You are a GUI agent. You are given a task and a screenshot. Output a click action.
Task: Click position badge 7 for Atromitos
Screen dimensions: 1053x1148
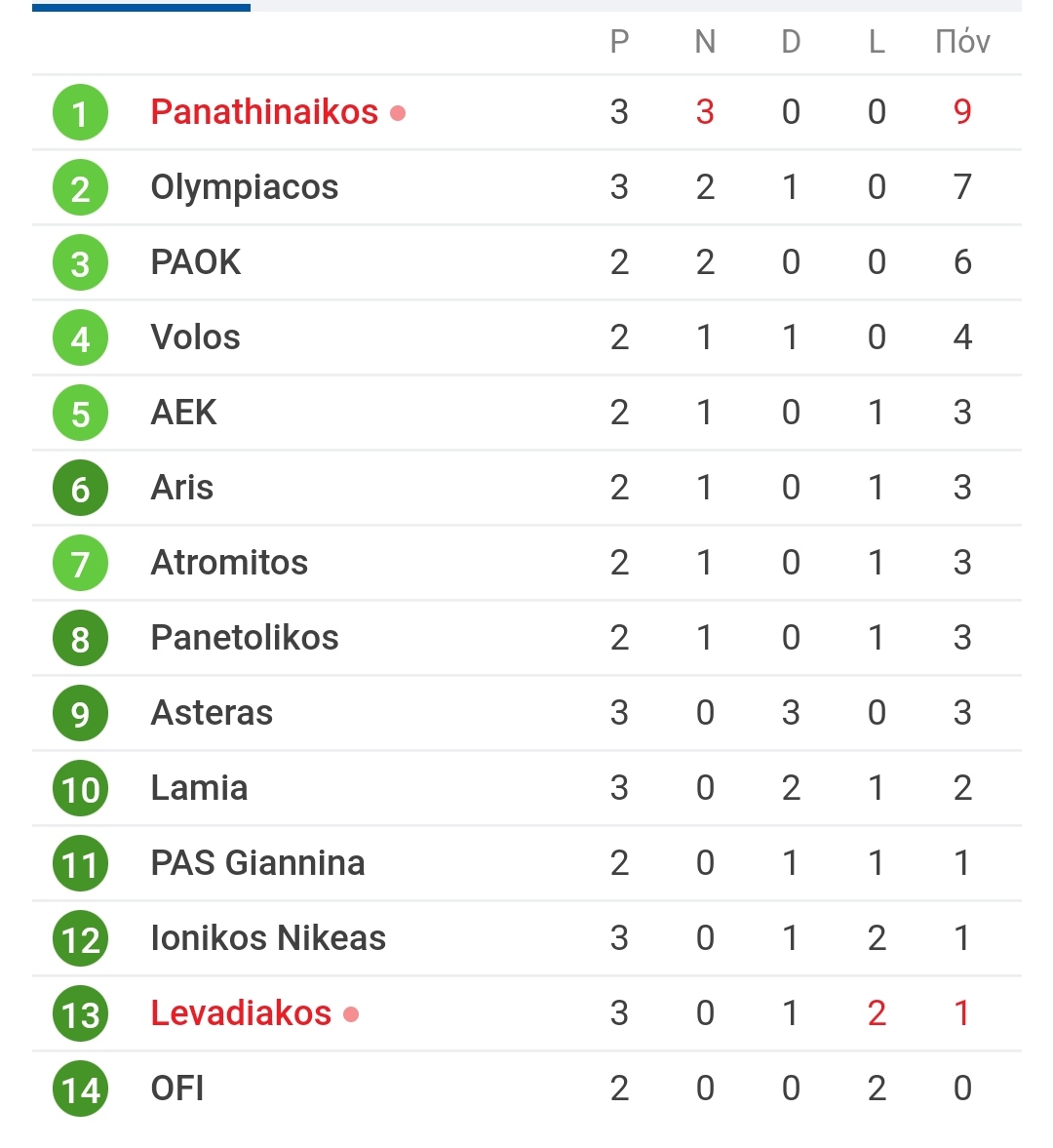(x=79, y=563)
